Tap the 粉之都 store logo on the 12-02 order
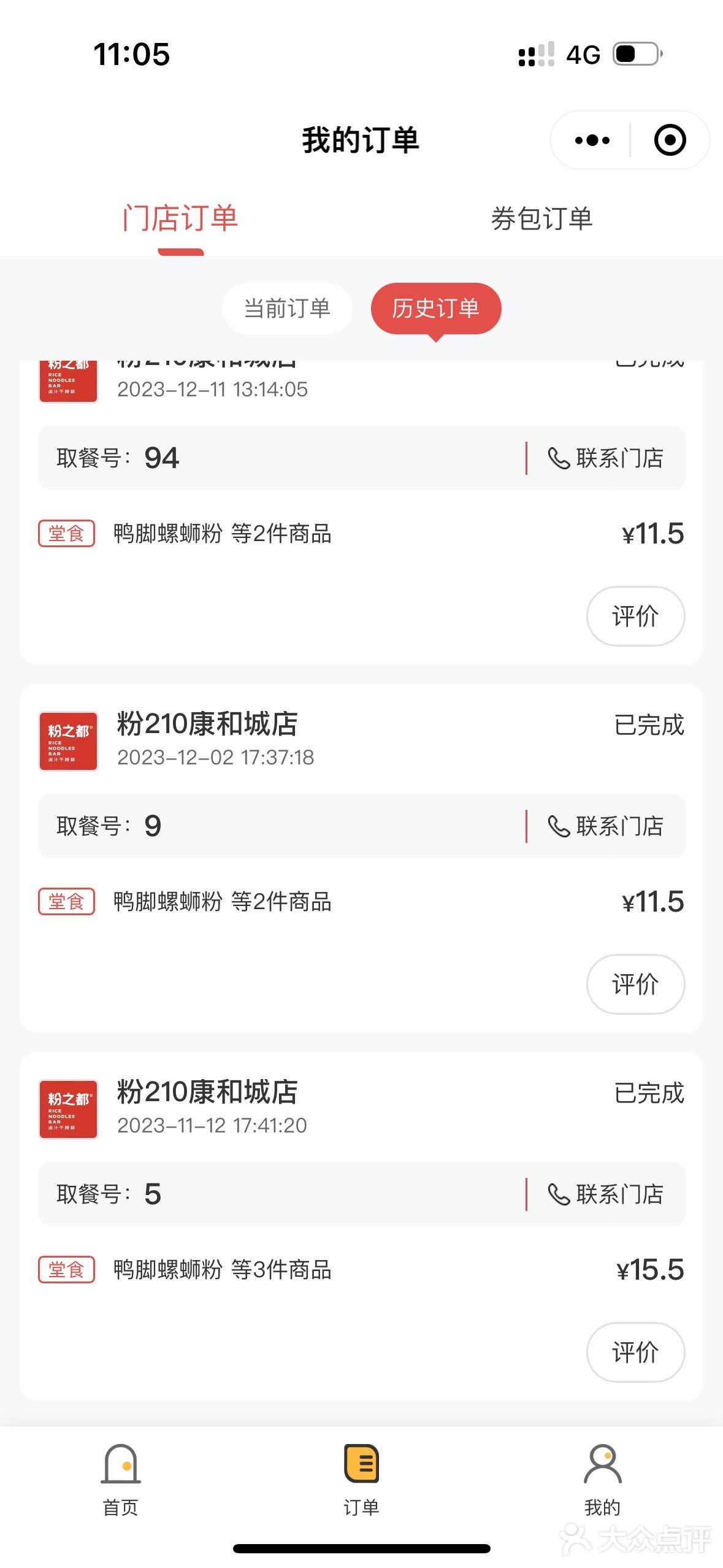723x1568 pixels. (x=67, y=742)
